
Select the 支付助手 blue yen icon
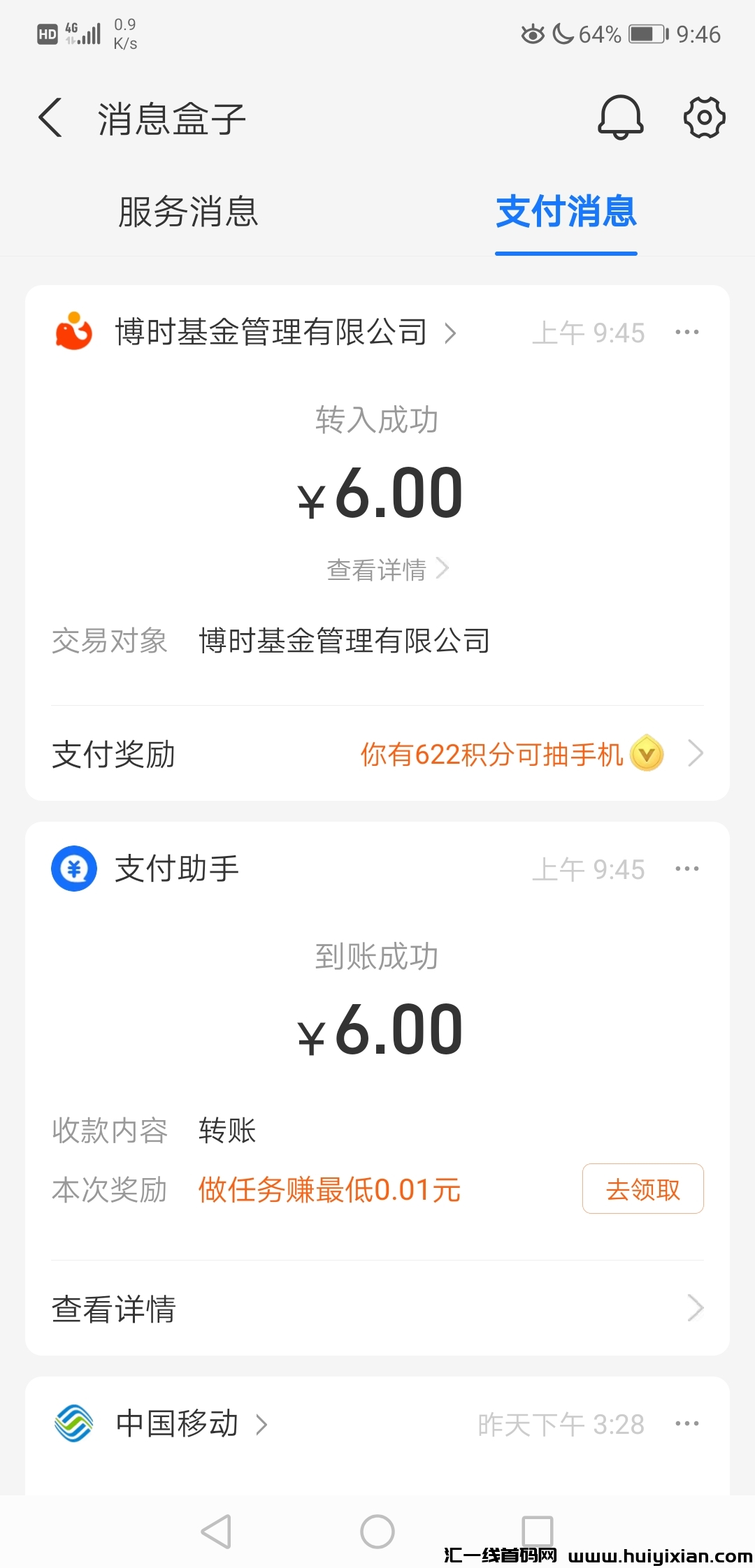click(x=73, y=870)
